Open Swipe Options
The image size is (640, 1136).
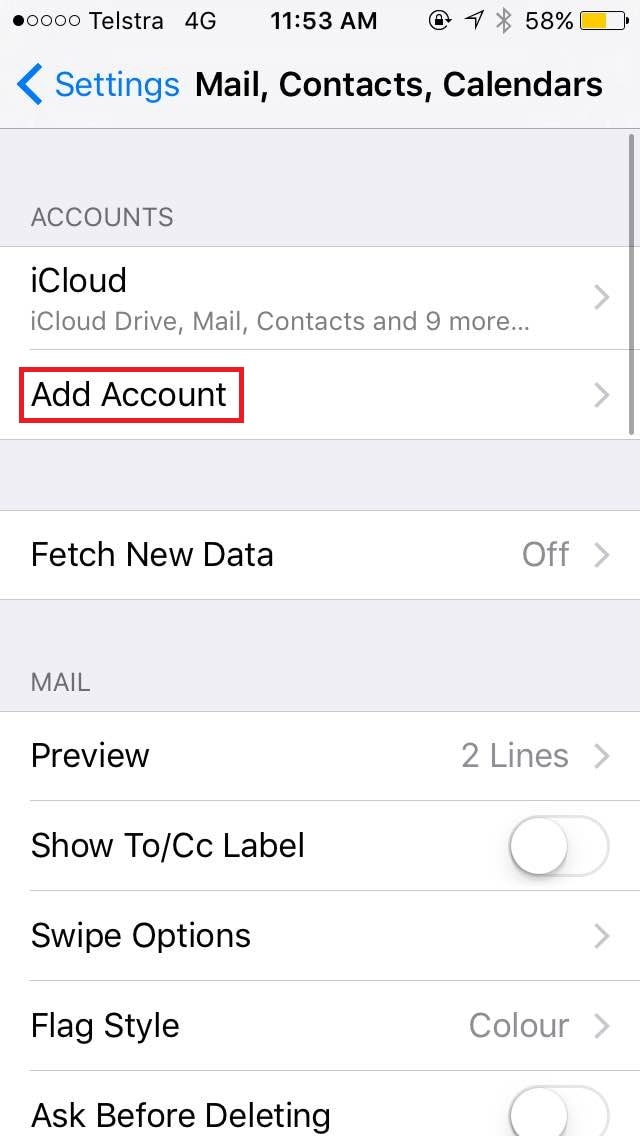pyautogui.click(x=320, y=936)
